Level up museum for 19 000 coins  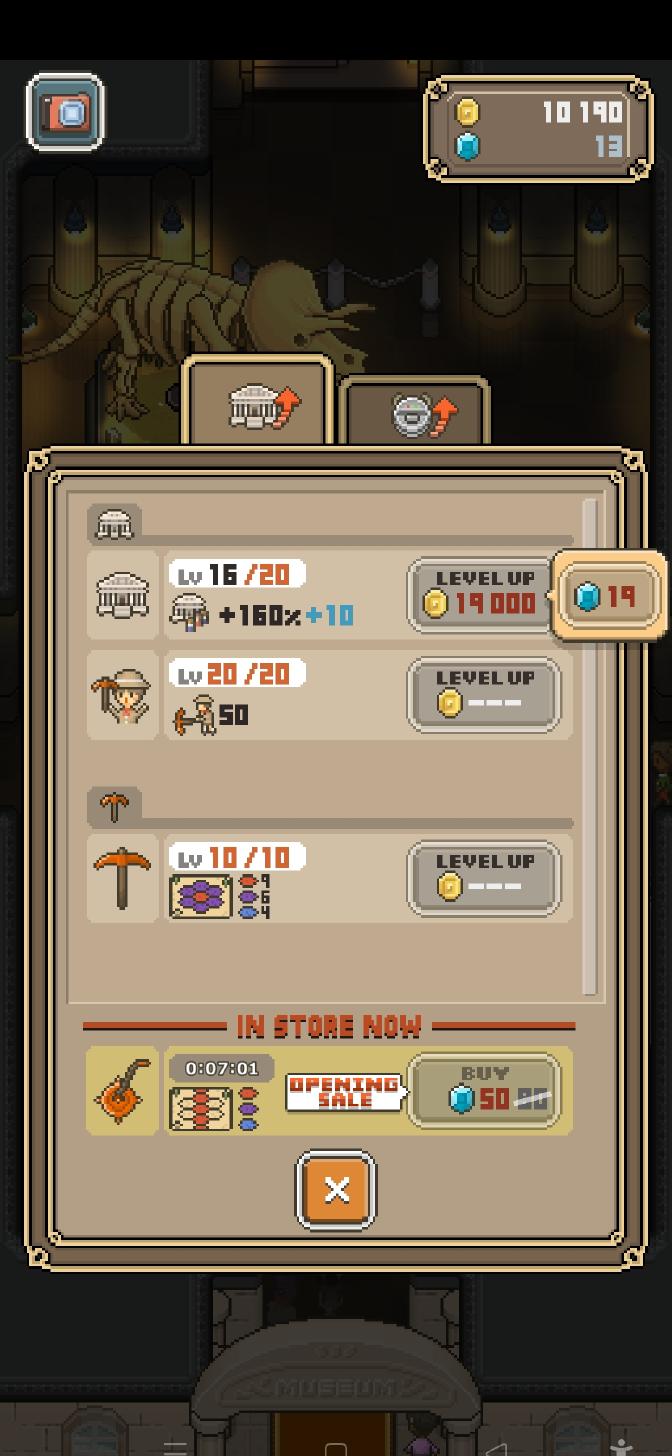pyautogui.click(x=482, y=595)
